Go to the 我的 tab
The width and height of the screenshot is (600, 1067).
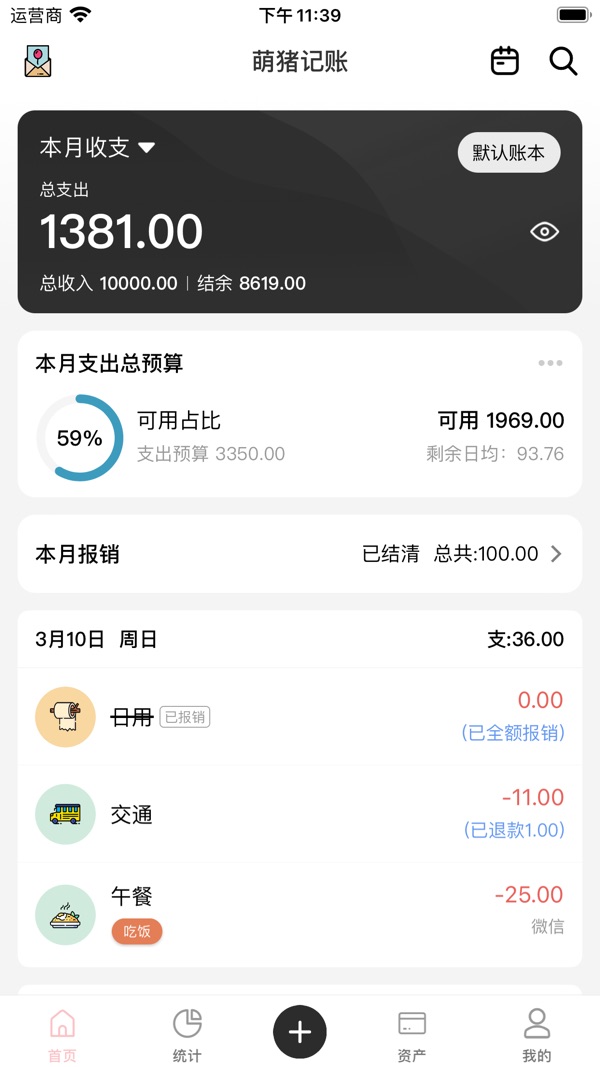pyautogui.click(x=536, y=1034)
